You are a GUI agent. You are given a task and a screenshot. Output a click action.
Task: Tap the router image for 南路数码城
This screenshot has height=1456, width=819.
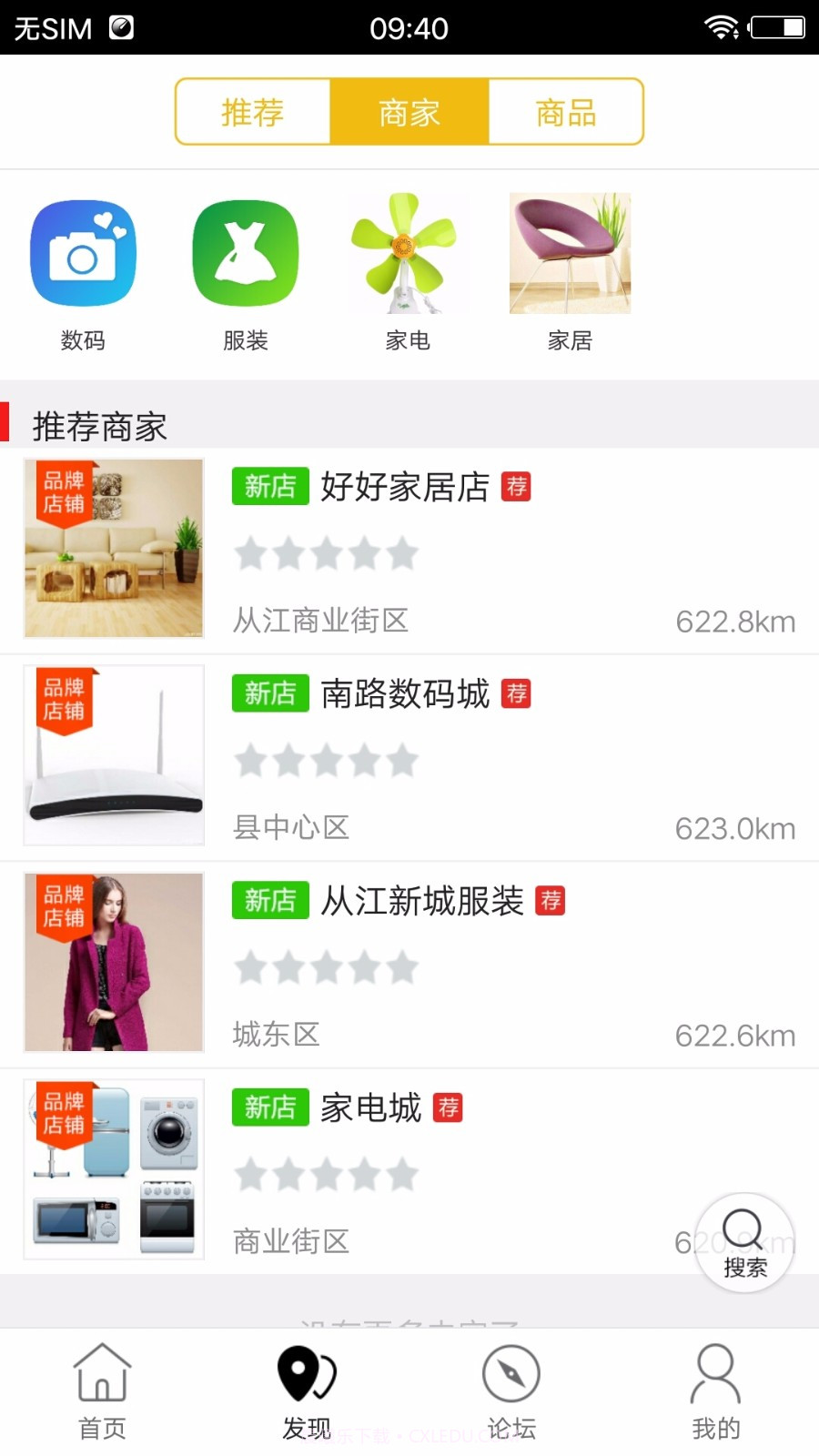pos(113,756)
